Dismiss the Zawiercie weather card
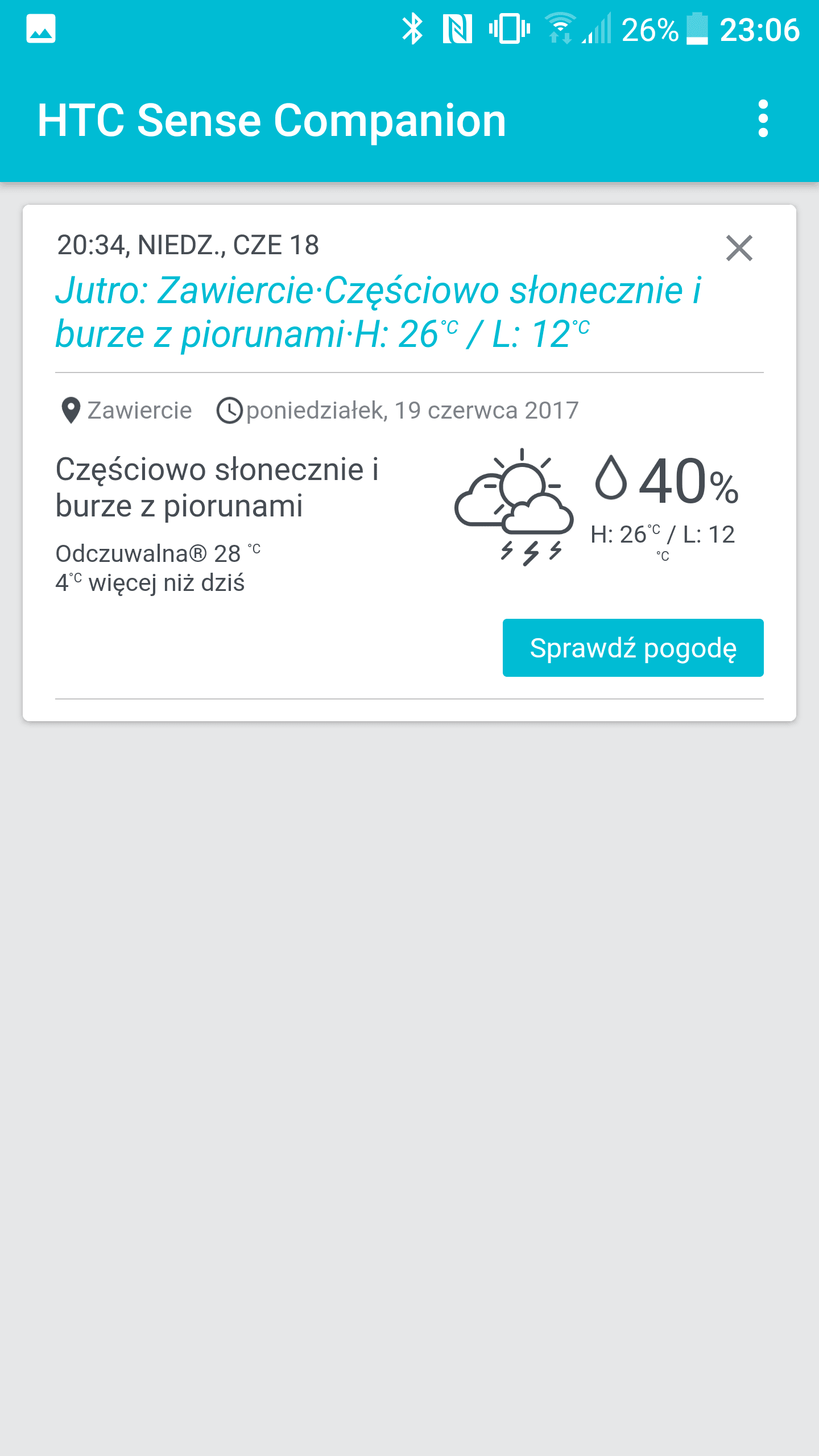 (x=739, y=248)
